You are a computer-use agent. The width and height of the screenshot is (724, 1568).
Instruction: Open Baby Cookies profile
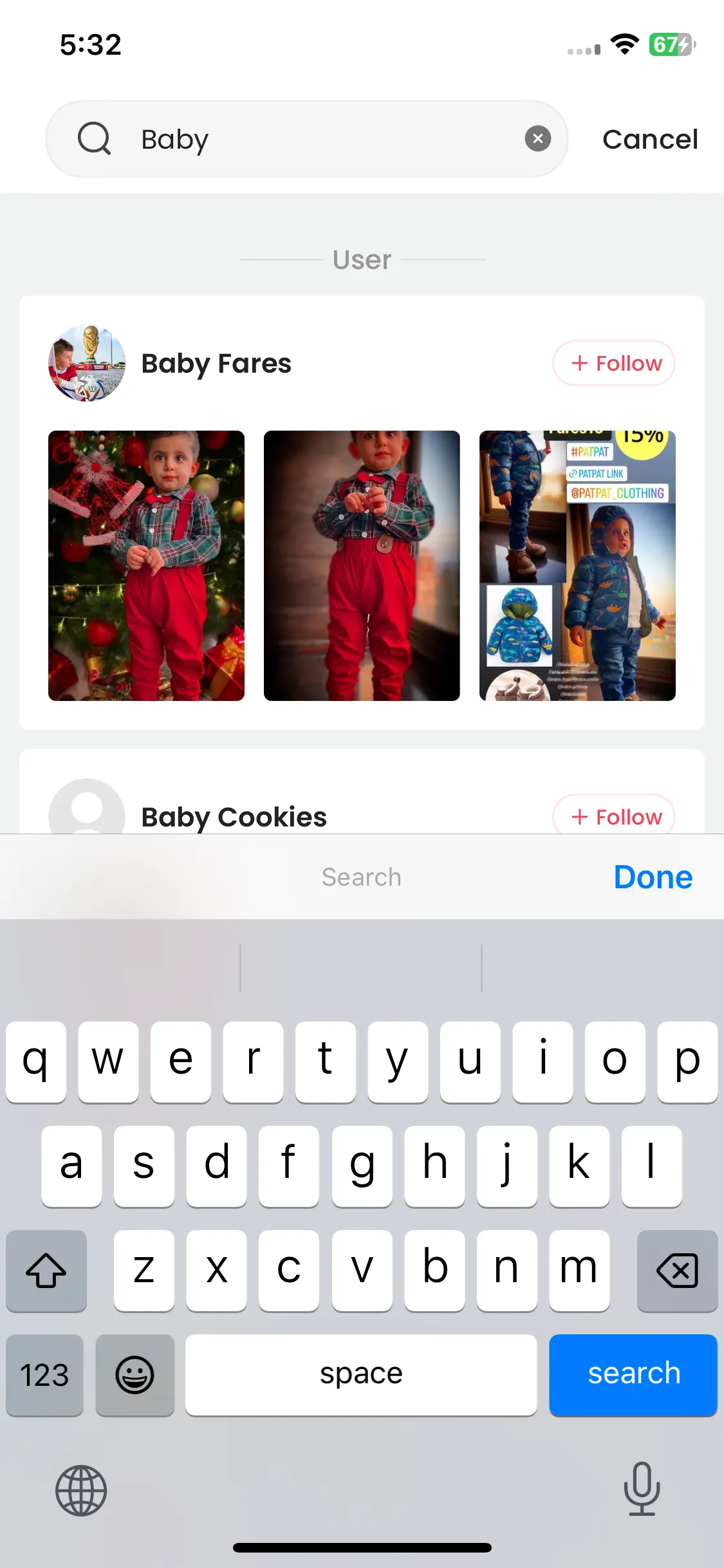234,816
